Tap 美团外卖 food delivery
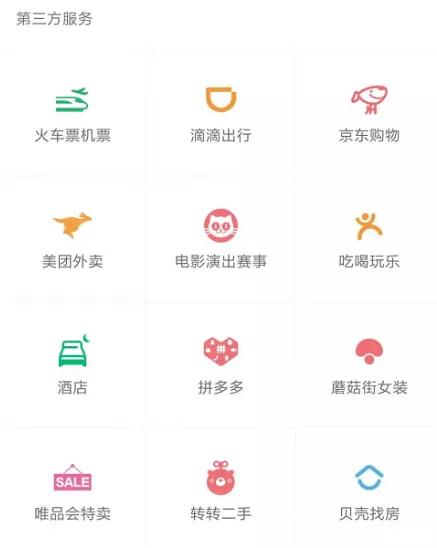This screenshot has height=548, width=437. (x=73, y=241)
